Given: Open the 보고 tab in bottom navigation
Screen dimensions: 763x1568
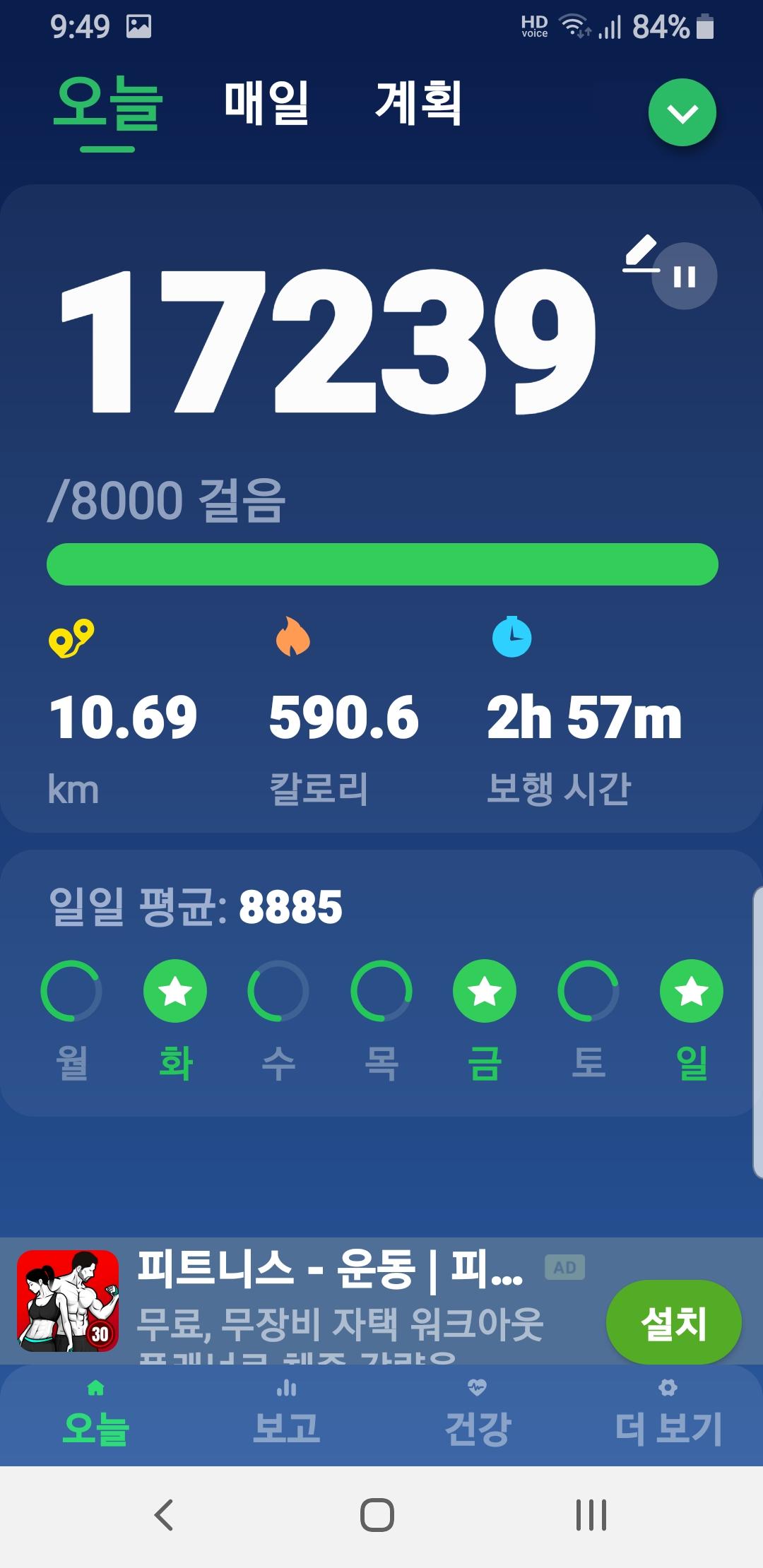Looking at the screenshot, I should tap(286, 1415).
